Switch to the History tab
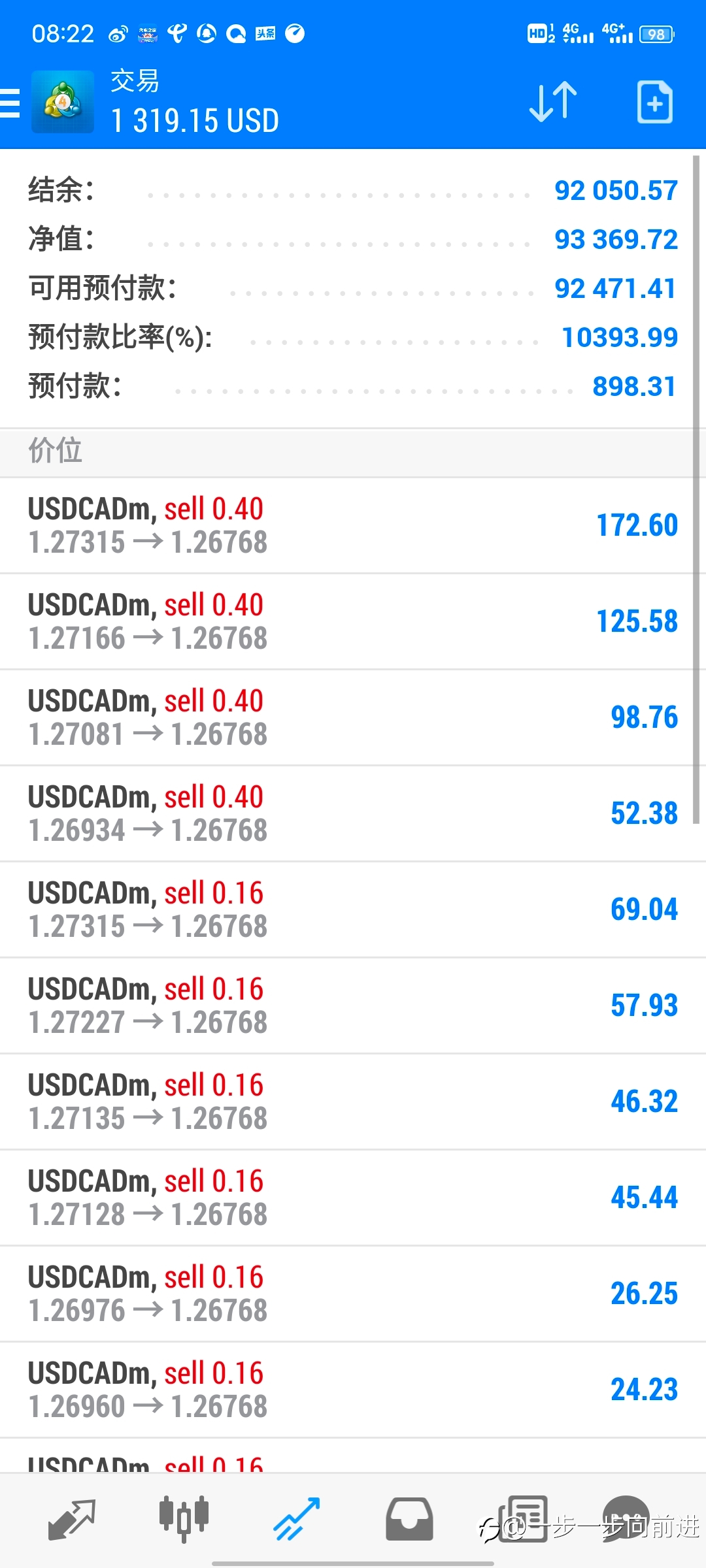The image size is (706, 1568). pos(409,1520)
